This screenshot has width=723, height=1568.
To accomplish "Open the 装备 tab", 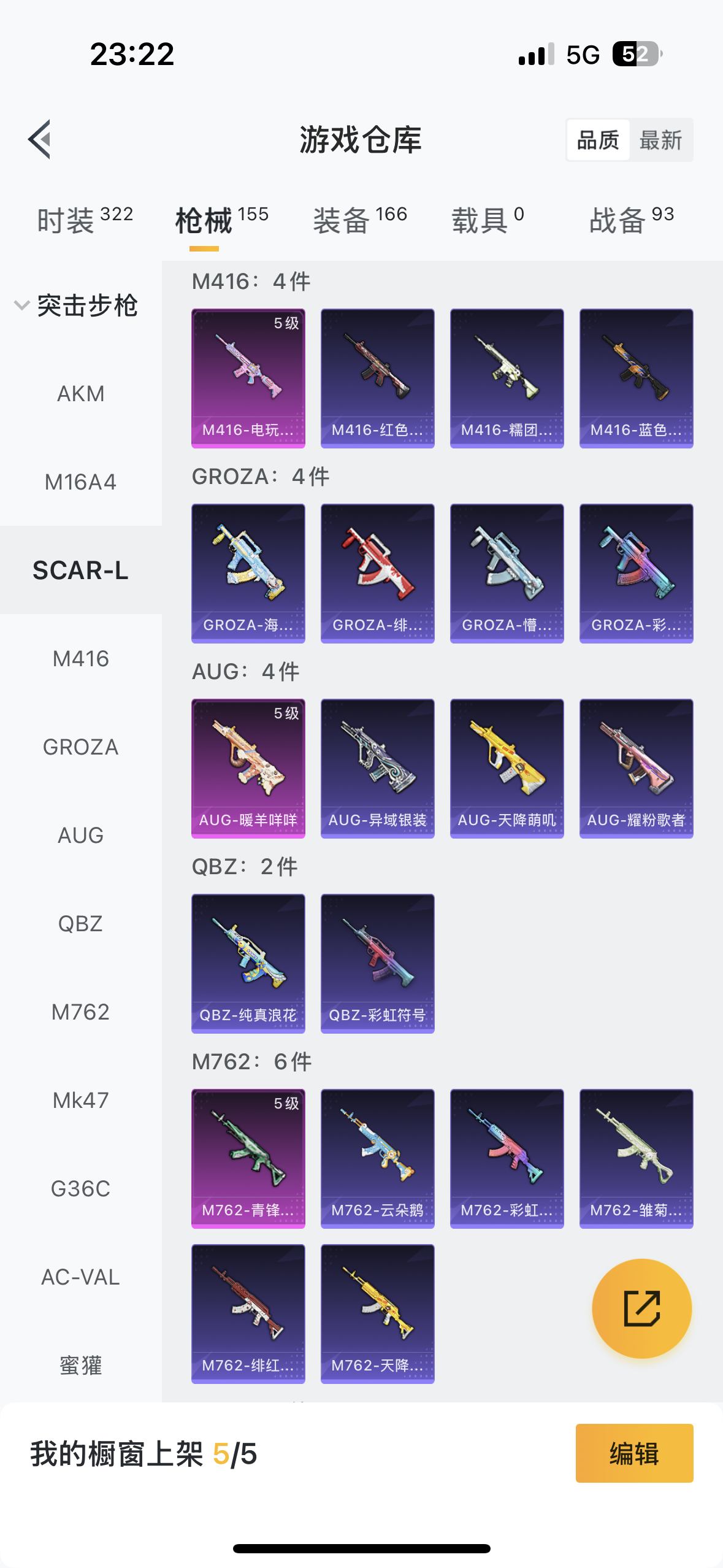I will (x=360, y=220).
